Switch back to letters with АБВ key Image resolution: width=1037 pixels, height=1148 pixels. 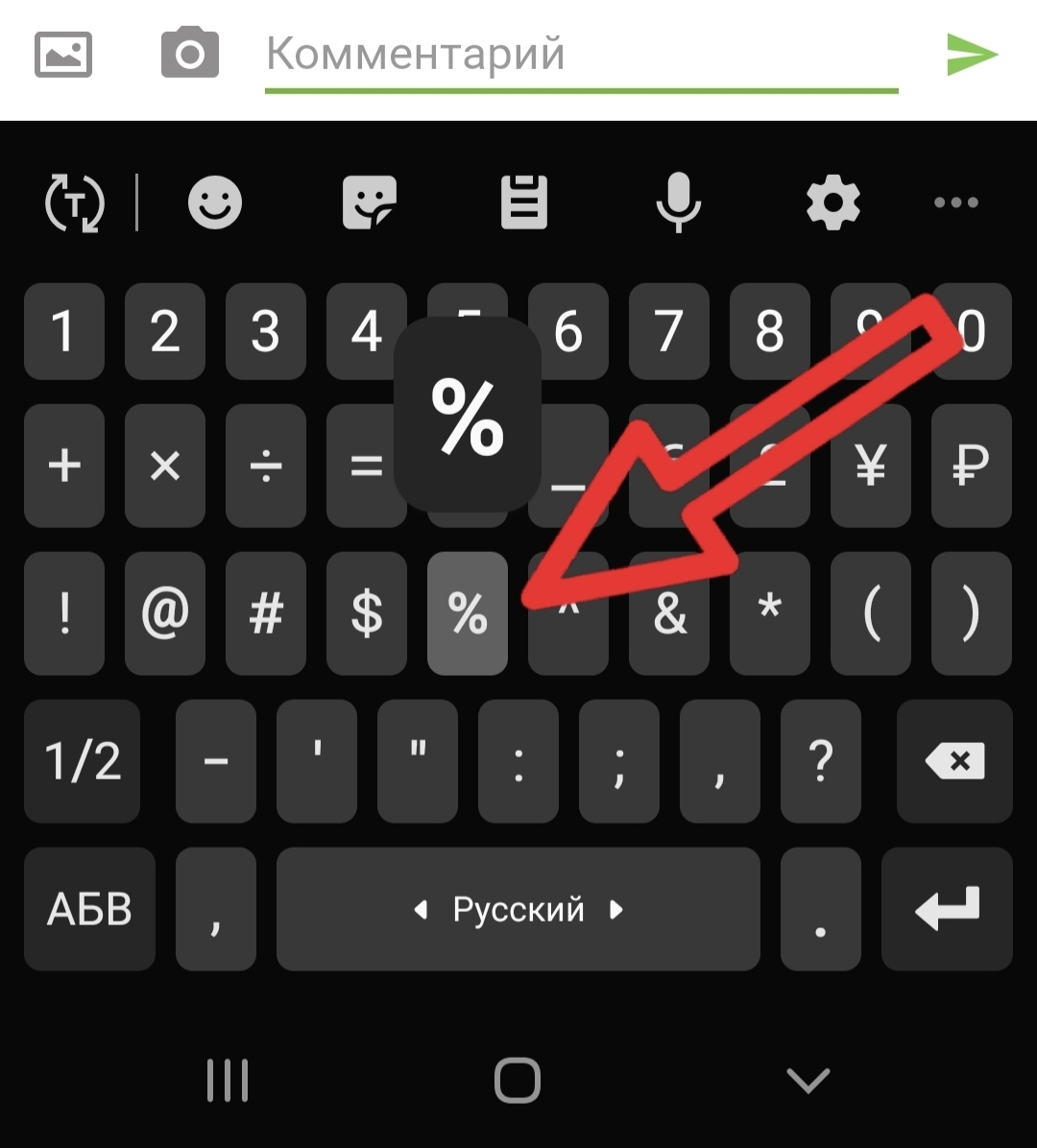(x=89, y=909)
